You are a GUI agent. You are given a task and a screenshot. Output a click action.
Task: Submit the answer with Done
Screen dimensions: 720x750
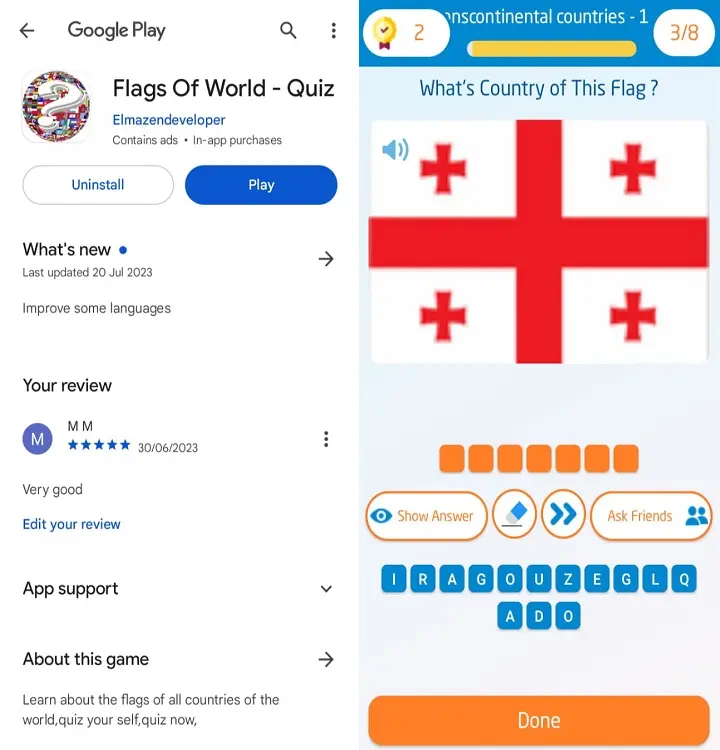coord(538,720)
